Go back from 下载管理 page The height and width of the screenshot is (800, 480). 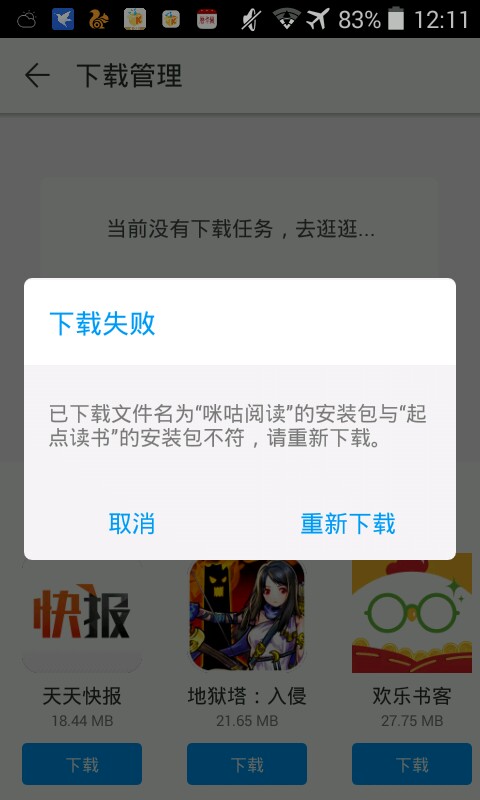pos(37,76)
